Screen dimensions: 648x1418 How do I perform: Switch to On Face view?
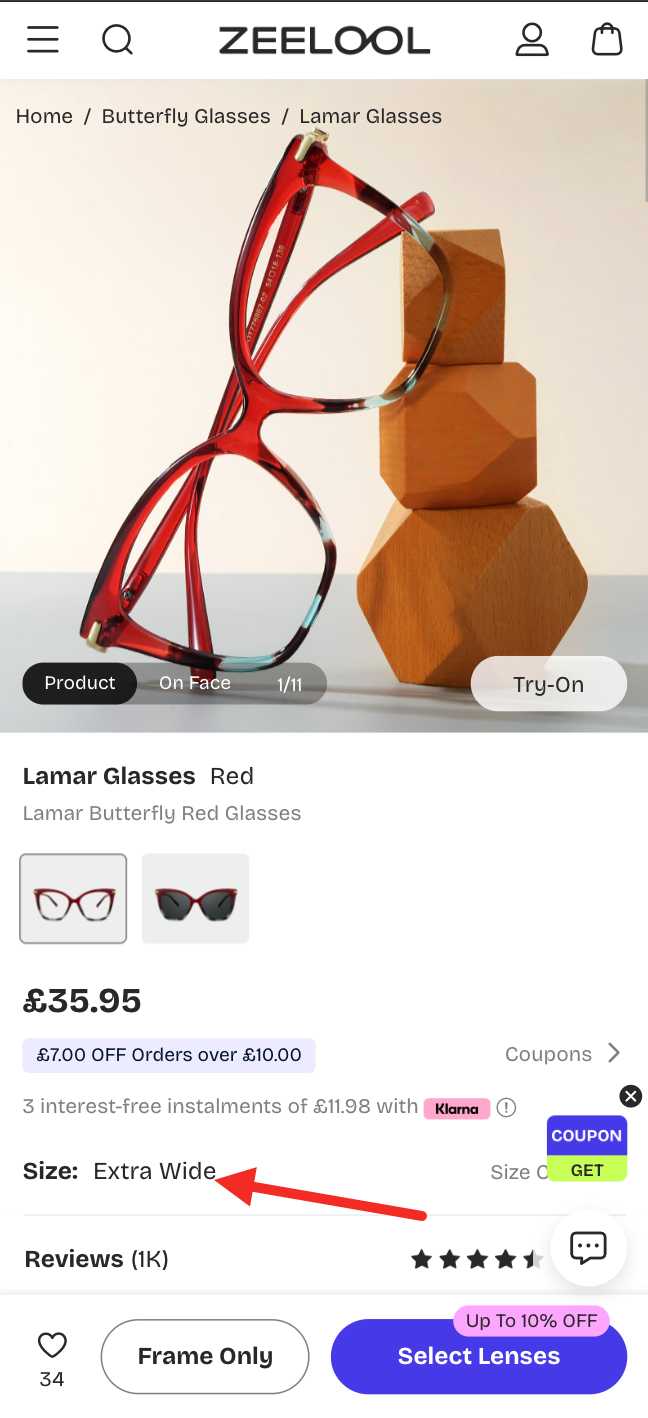click(x=195, y=683)
